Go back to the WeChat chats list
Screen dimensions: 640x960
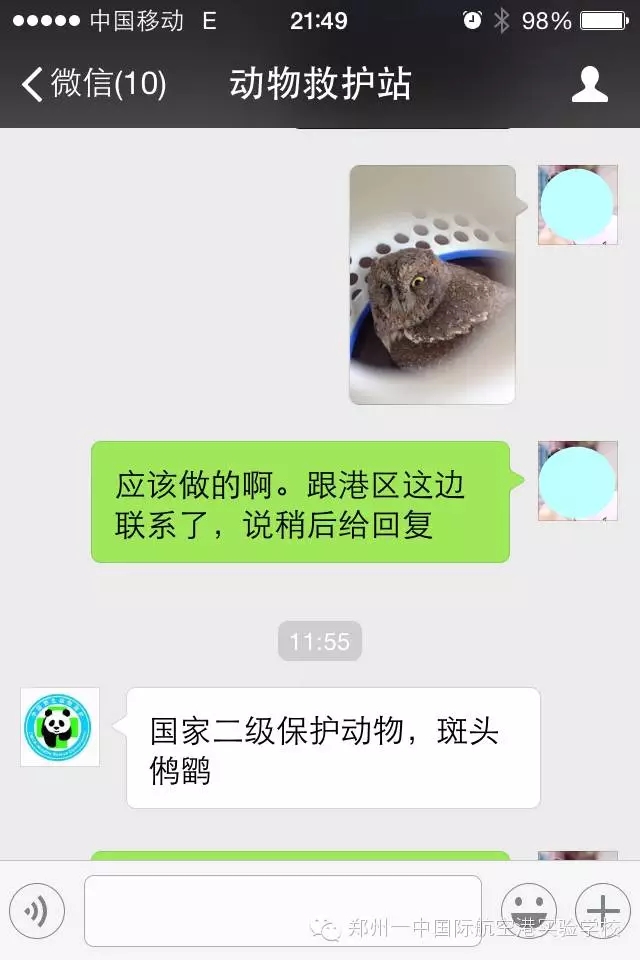pos(92,84)
